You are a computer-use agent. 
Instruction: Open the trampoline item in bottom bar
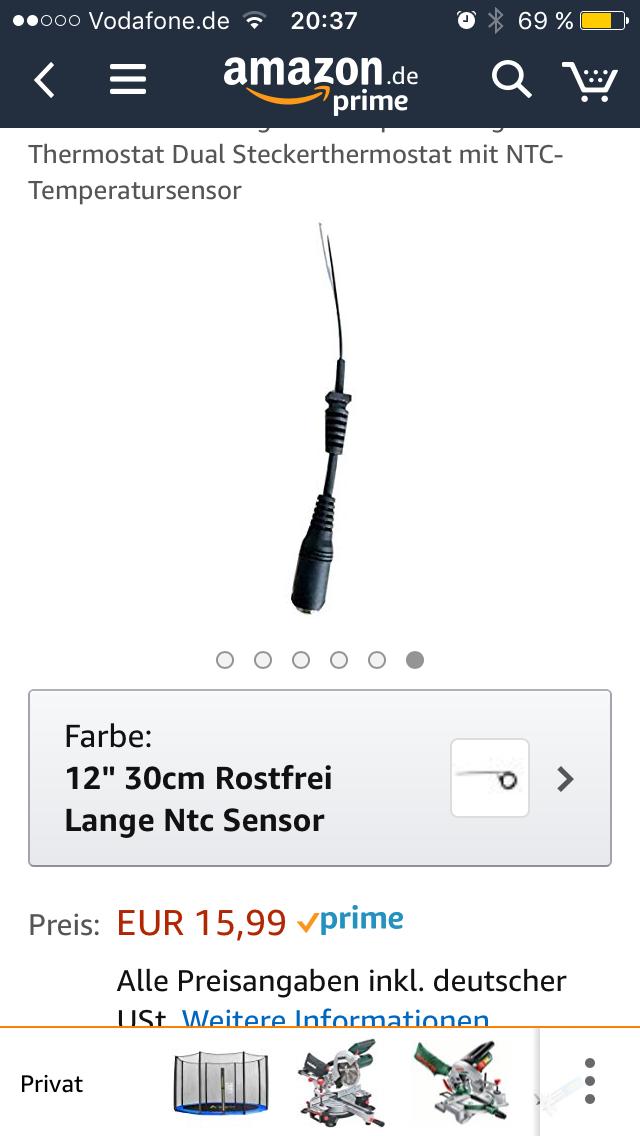(x=221, y=1083)
